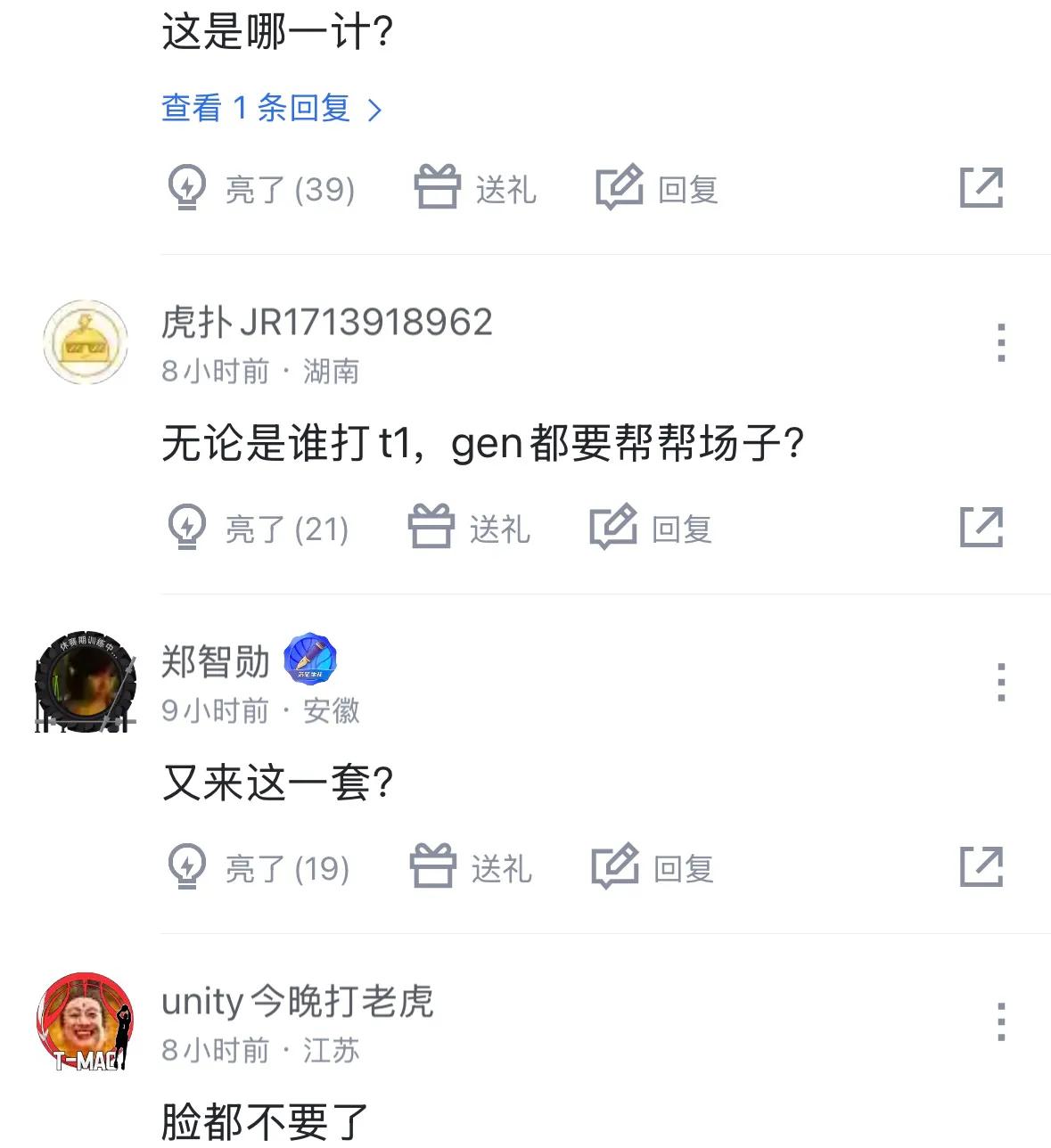1051x1148 pixels.
Task: Tap 亮了 (39) on the 这是哪一计 comment
Action: click(x=262, y=189)
